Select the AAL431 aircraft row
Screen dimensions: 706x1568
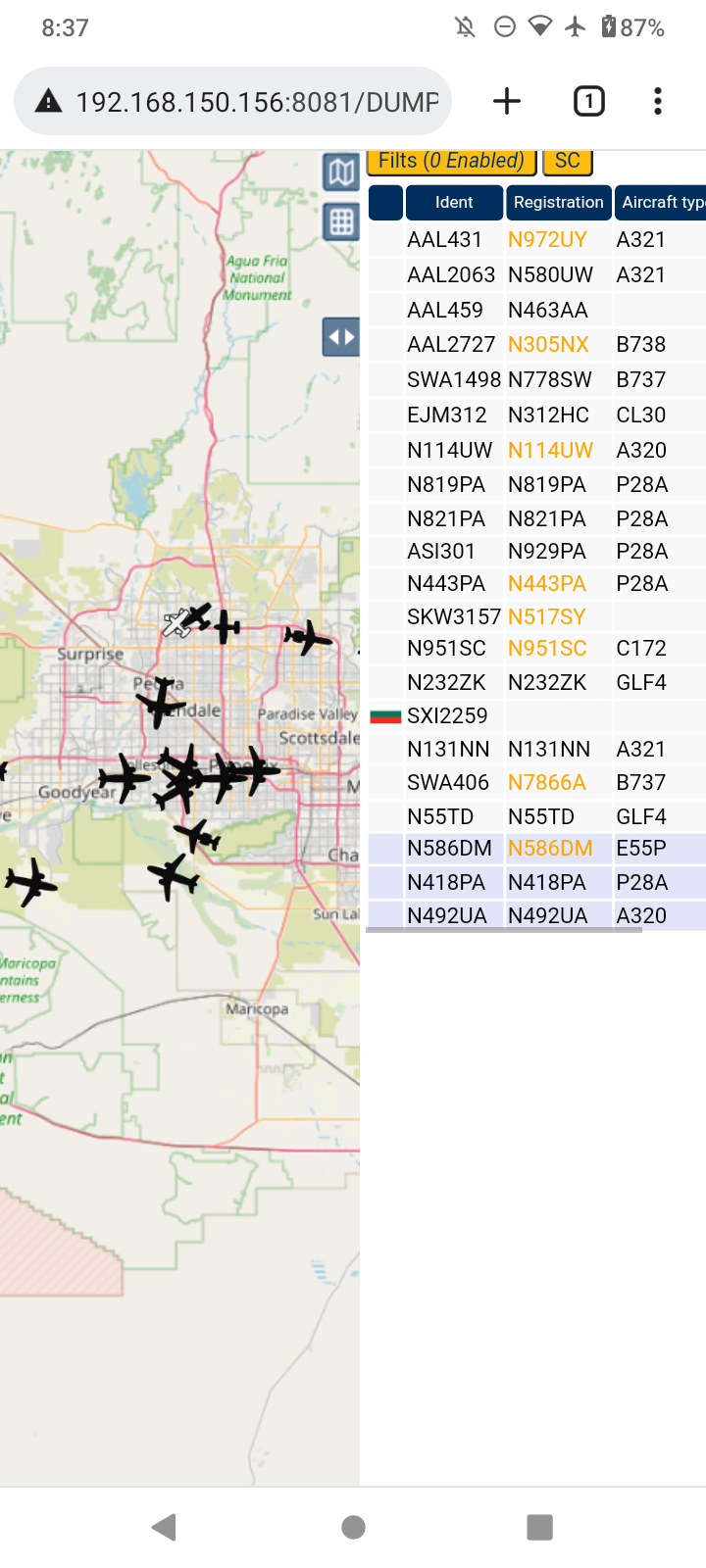[536, 239]
